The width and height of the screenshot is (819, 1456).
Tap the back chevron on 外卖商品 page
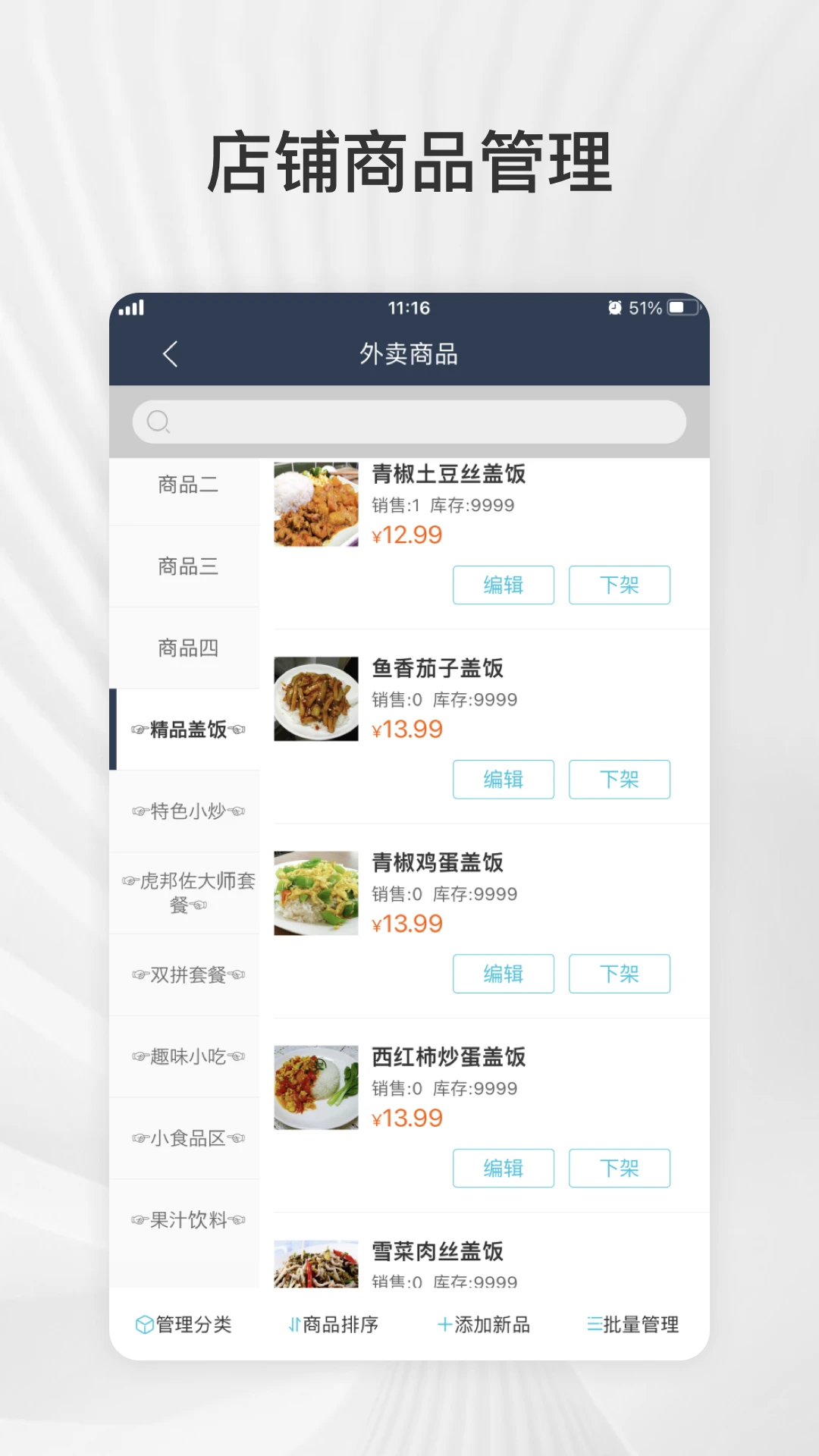168,353
